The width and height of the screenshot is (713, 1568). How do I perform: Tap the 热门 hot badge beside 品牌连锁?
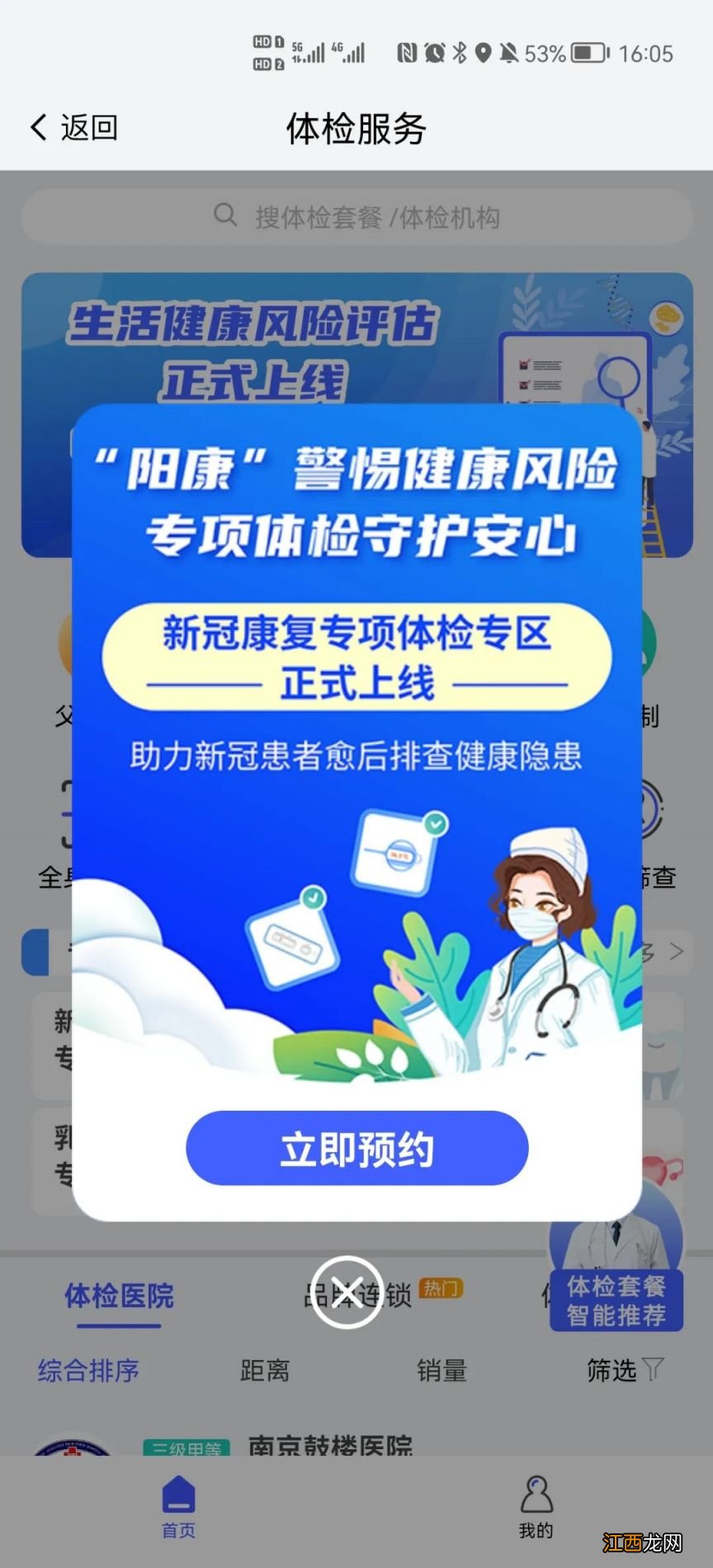click(x=442, y=1289)
